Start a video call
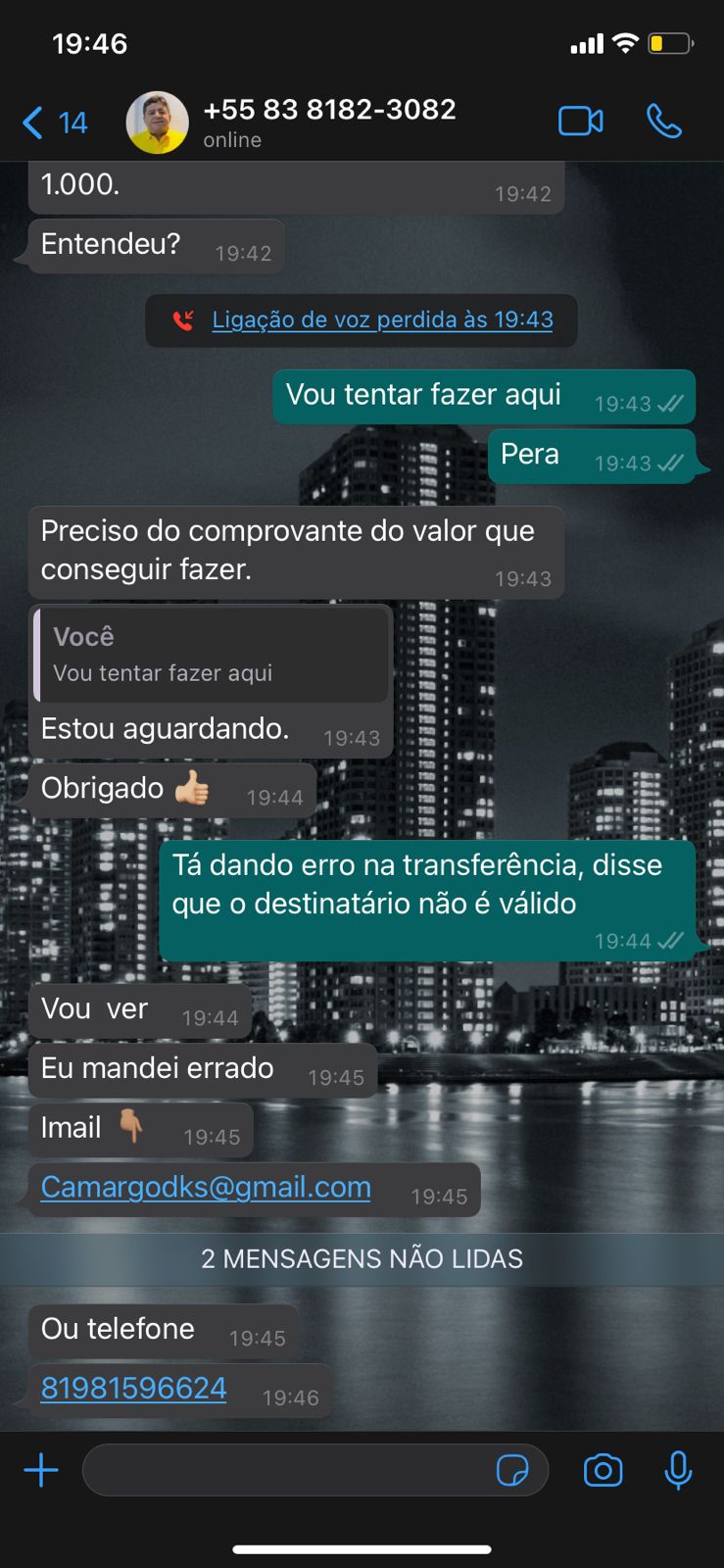Image resolution: width=724 pixels, height=1568 pixels. tap(580, 122)
